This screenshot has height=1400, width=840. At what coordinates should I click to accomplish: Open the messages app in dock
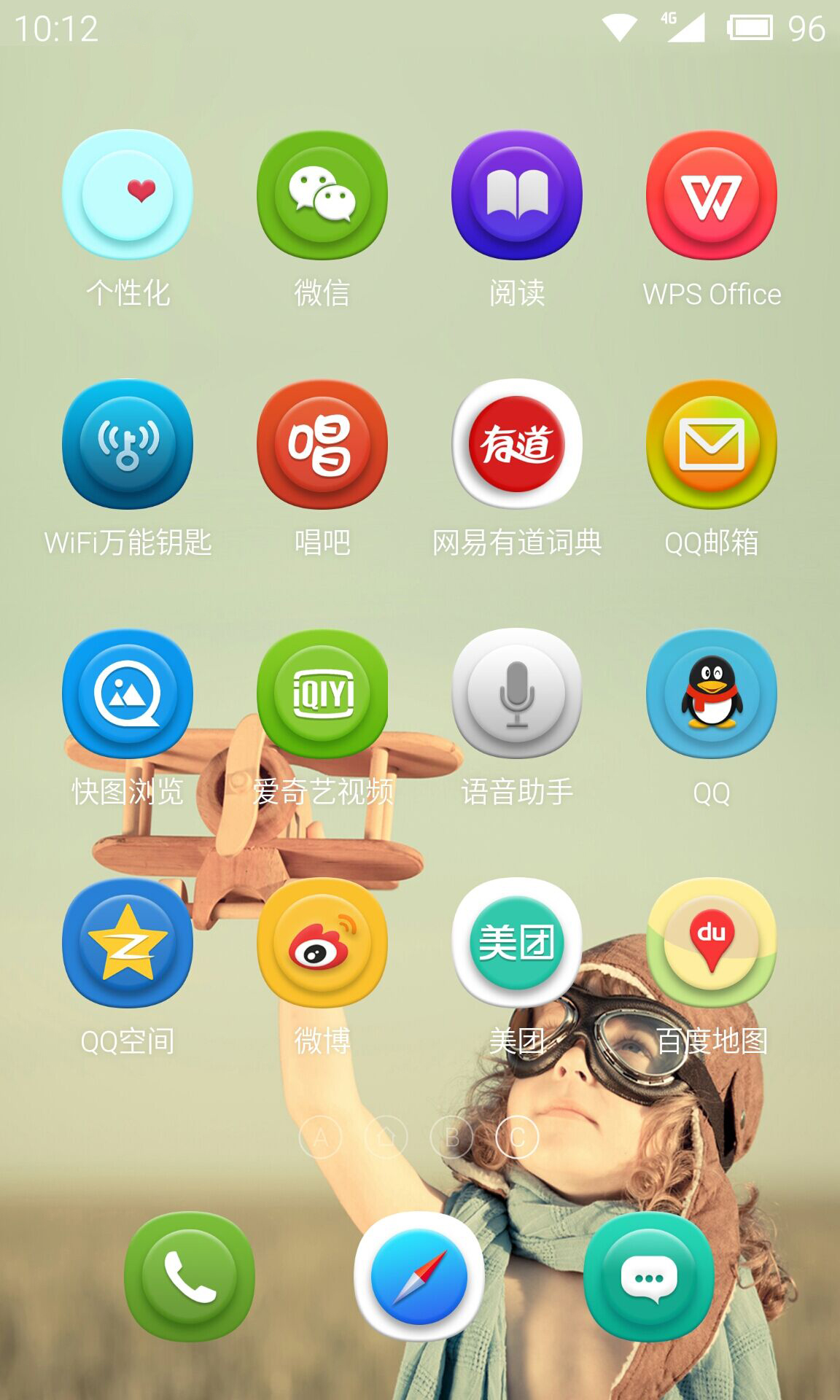[648, 1277]
